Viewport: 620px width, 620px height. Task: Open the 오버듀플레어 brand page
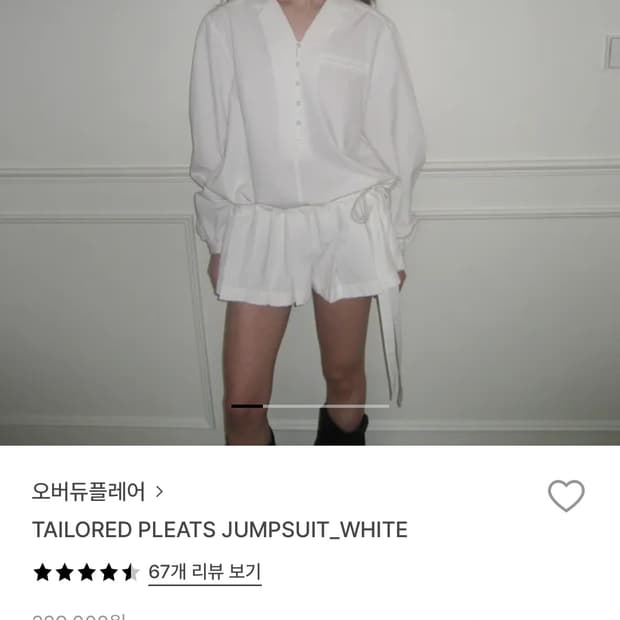(97, 491)
